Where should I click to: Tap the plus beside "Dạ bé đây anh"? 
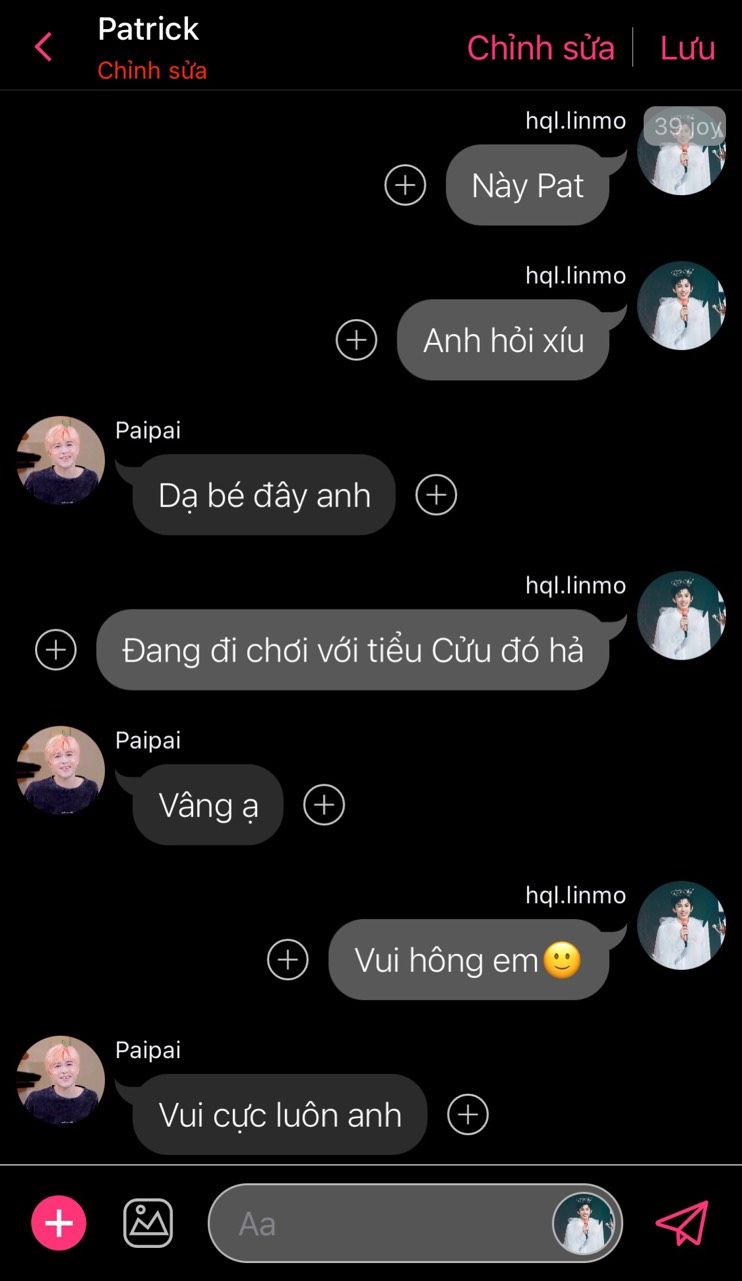coord(436,495)
